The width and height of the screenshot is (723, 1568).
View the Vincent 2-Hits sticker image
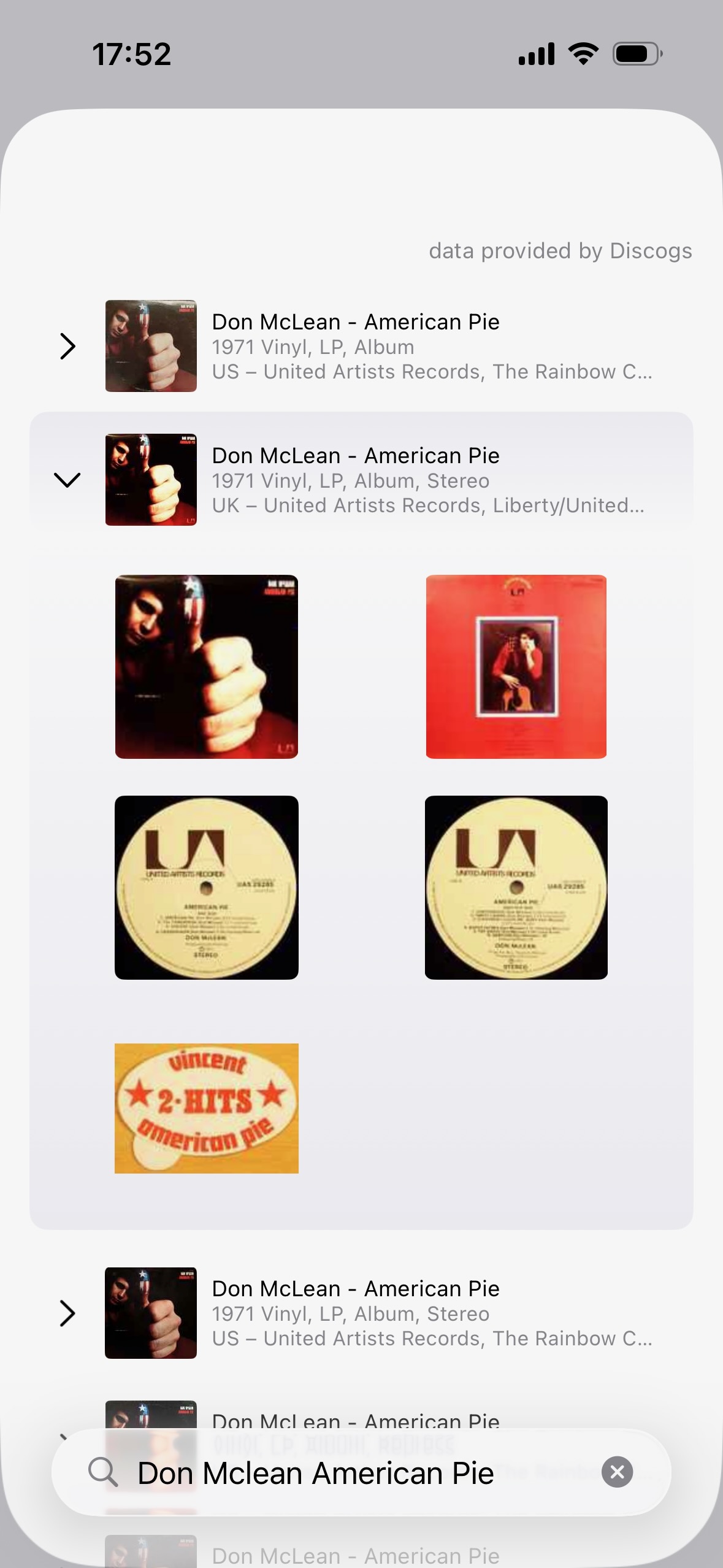coord(207,1108)
